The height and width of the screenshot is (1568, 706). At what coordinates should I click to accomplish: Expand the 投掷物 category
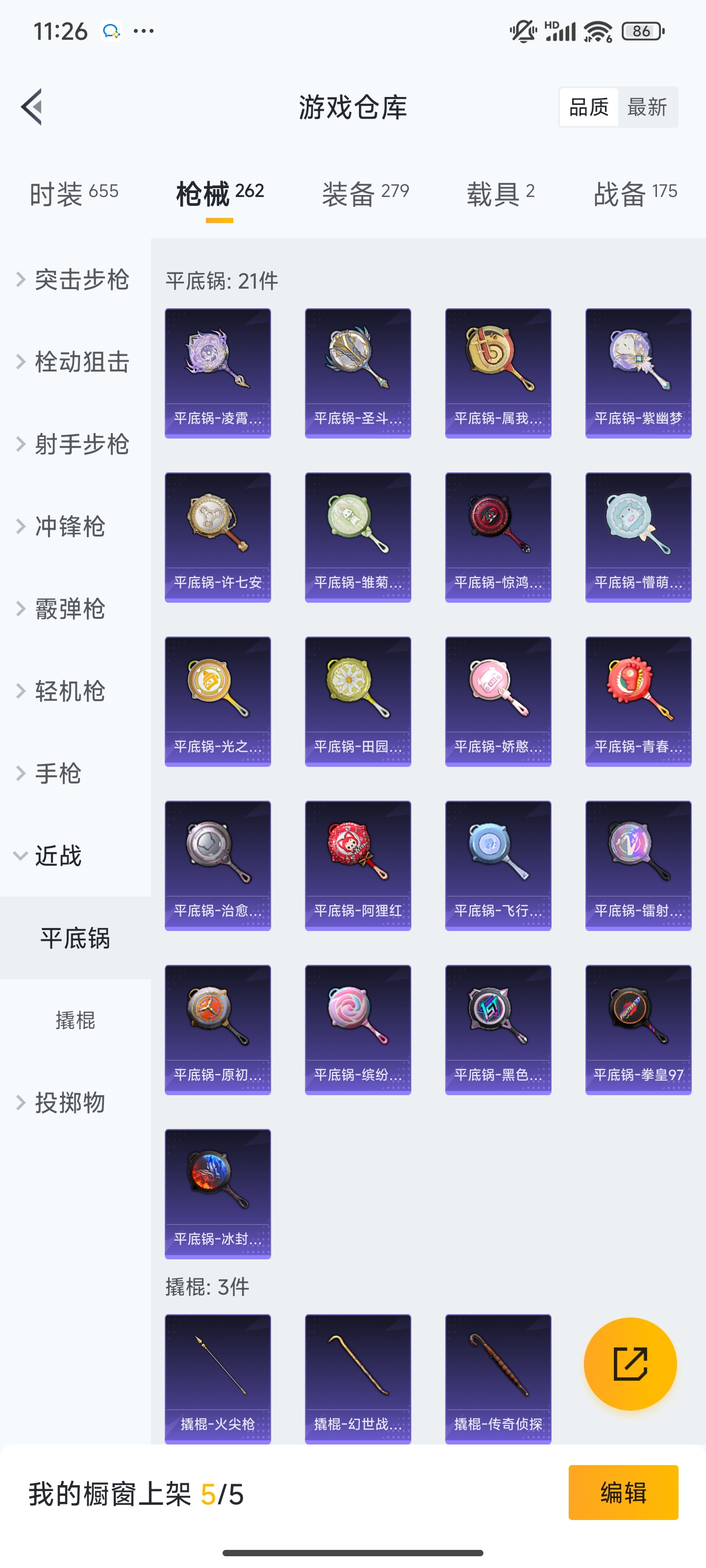[69, 1102]
